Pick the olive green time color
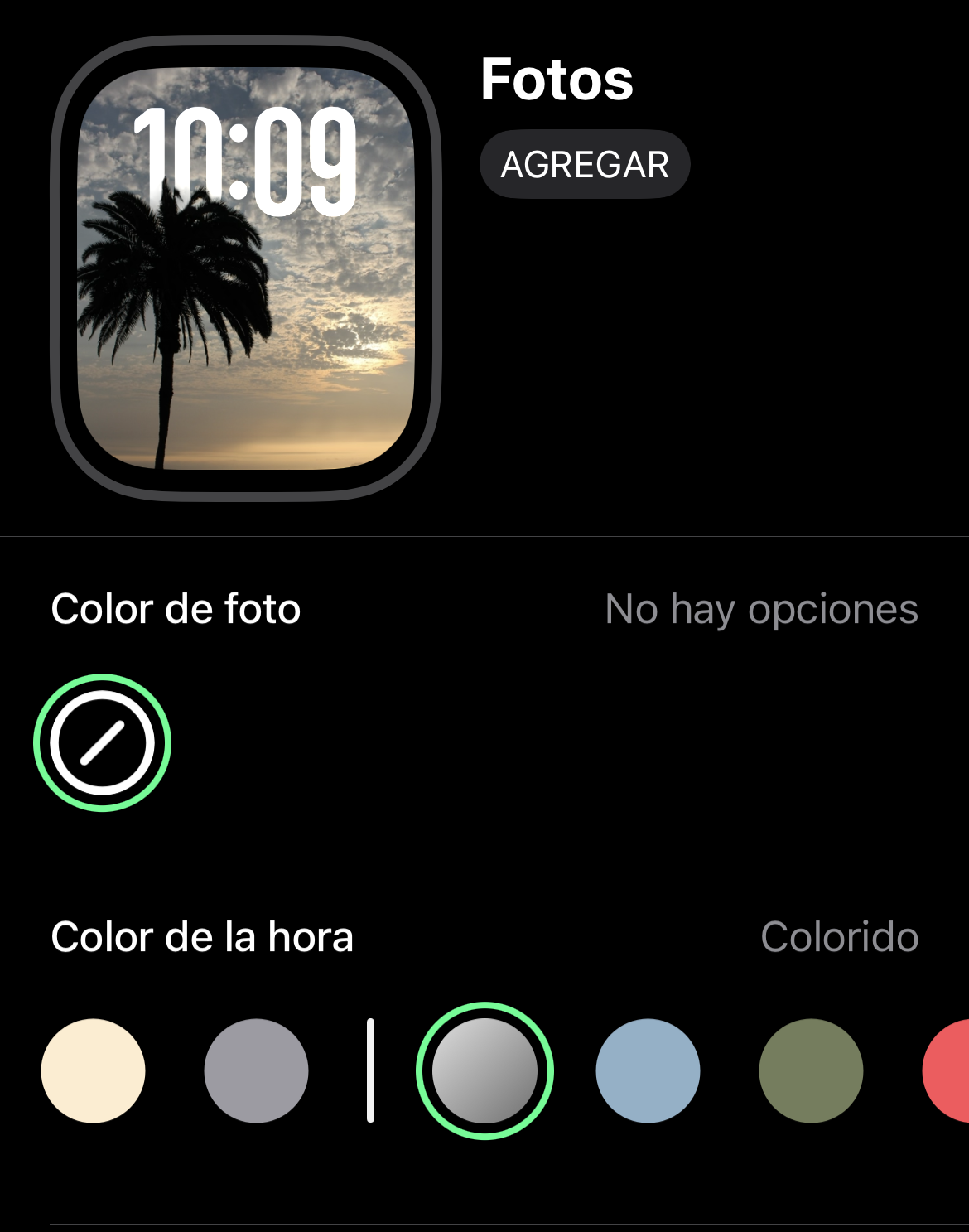This screenshot has width=969, height=1232. coord(811,1070)
